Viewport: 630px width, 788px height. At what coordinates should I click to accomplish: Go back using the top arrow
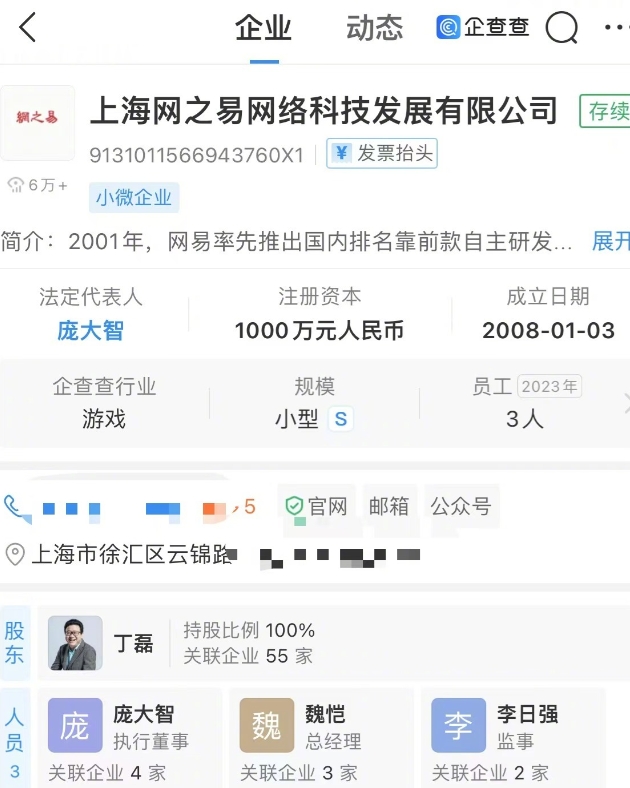[27, 28]
